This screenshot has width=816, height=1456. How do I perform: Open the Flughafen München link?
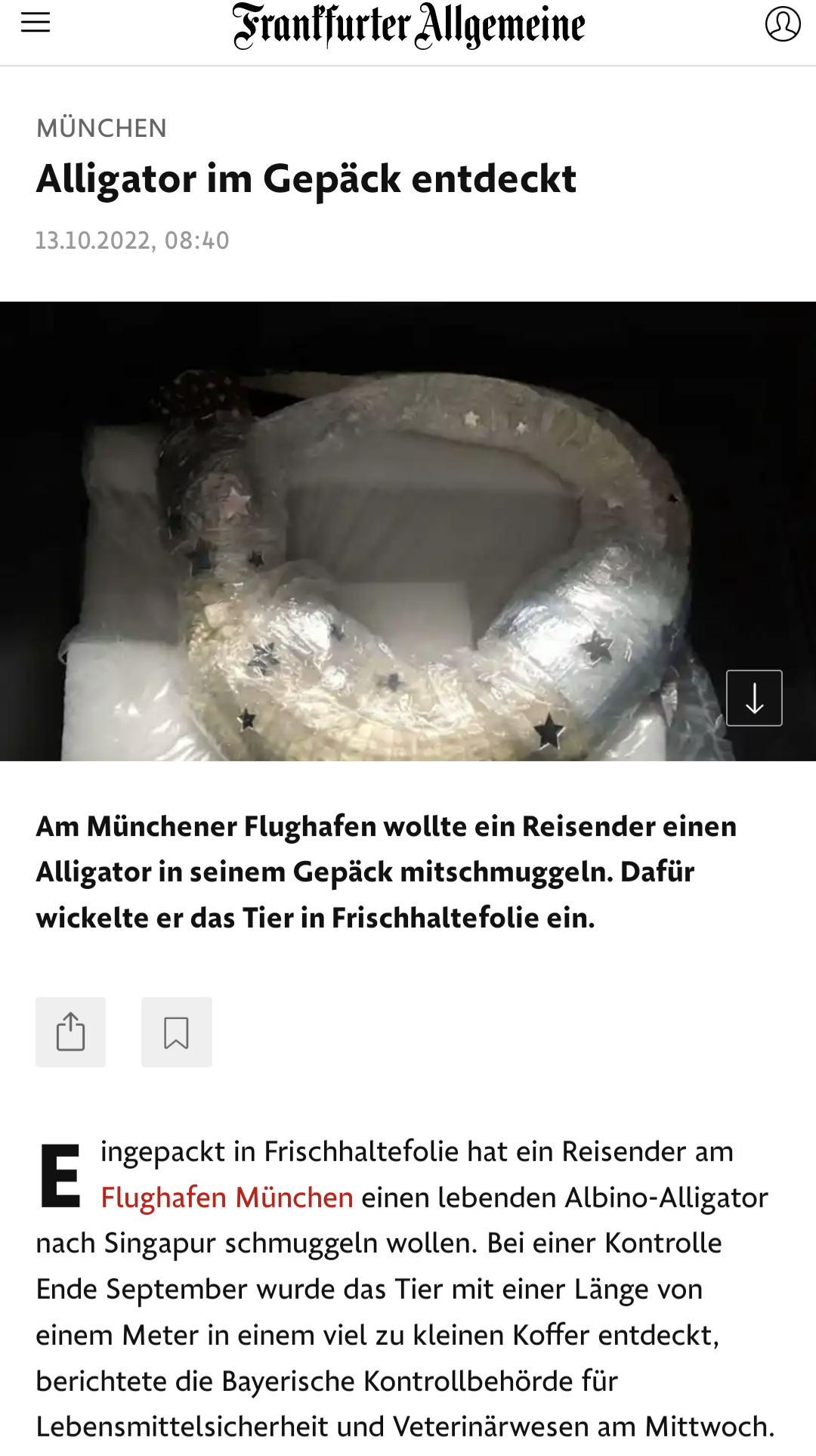click(227, 1197)
